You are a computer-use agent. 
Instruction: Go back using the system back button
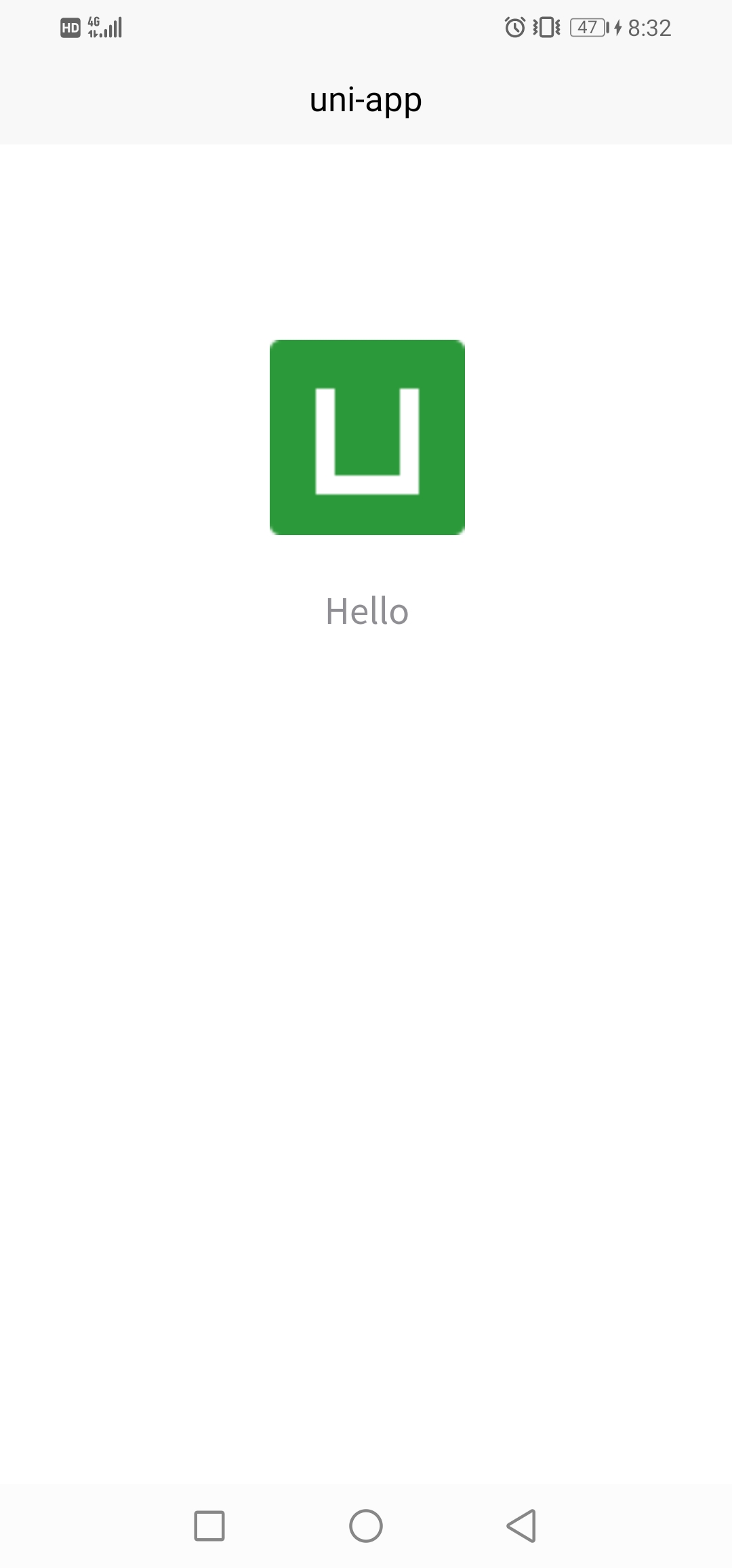coord(522,1526)
